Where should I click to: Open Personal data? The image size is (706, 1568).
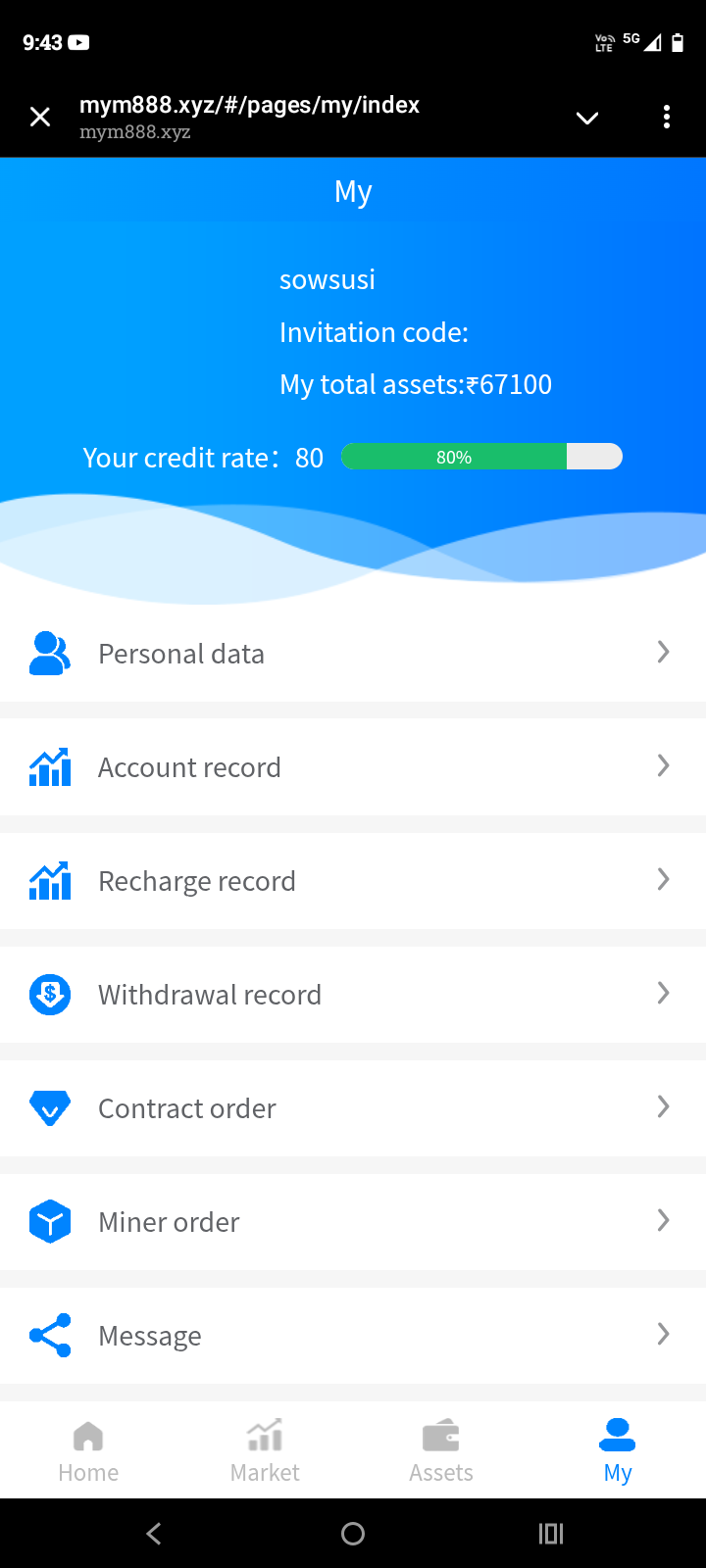(353, 654)
